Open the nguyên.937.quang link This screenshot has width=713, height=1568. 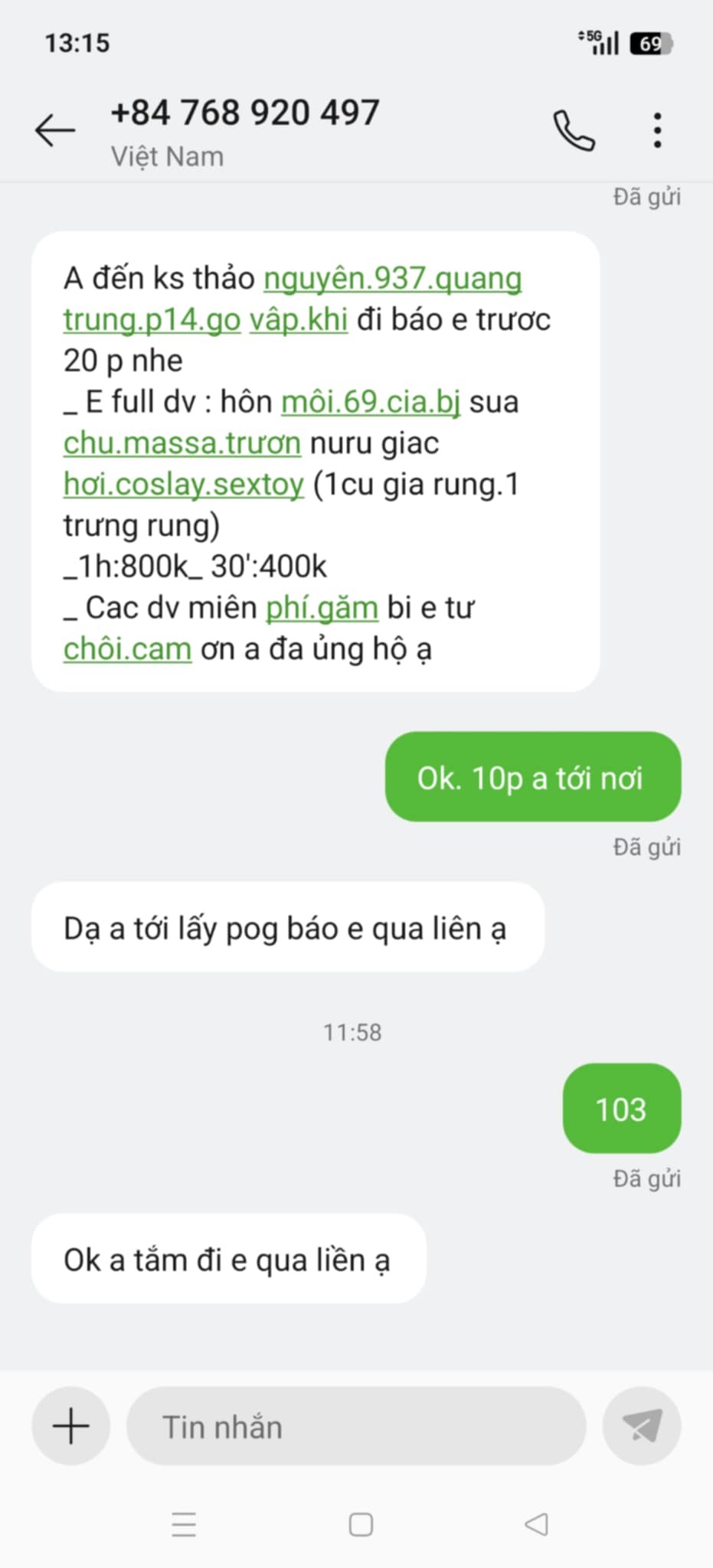tap(392, 279)
